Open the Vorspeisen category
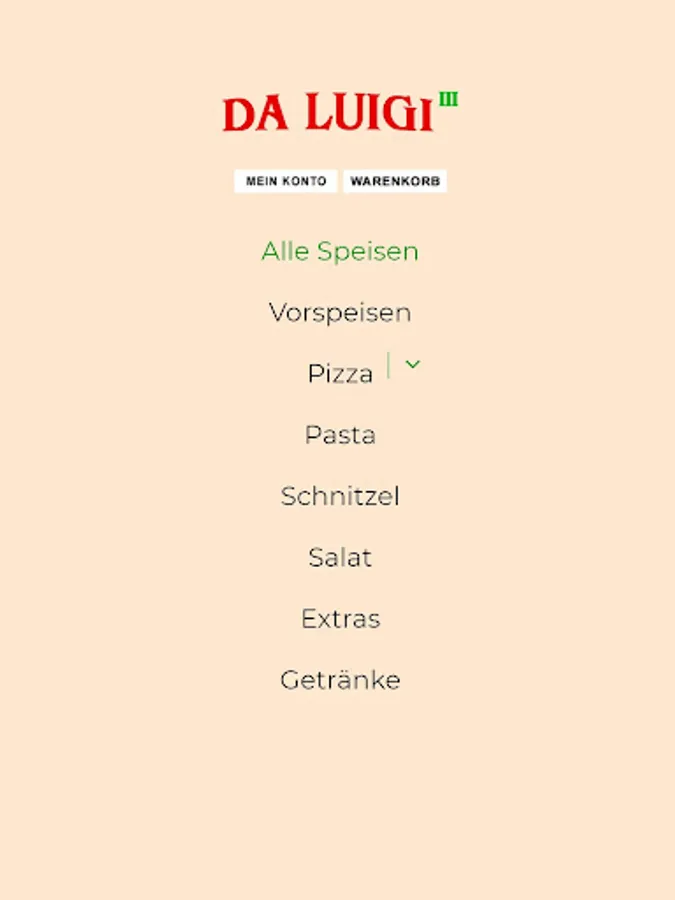The width and height of the screenshot is (675, 900). pos(340,312)
